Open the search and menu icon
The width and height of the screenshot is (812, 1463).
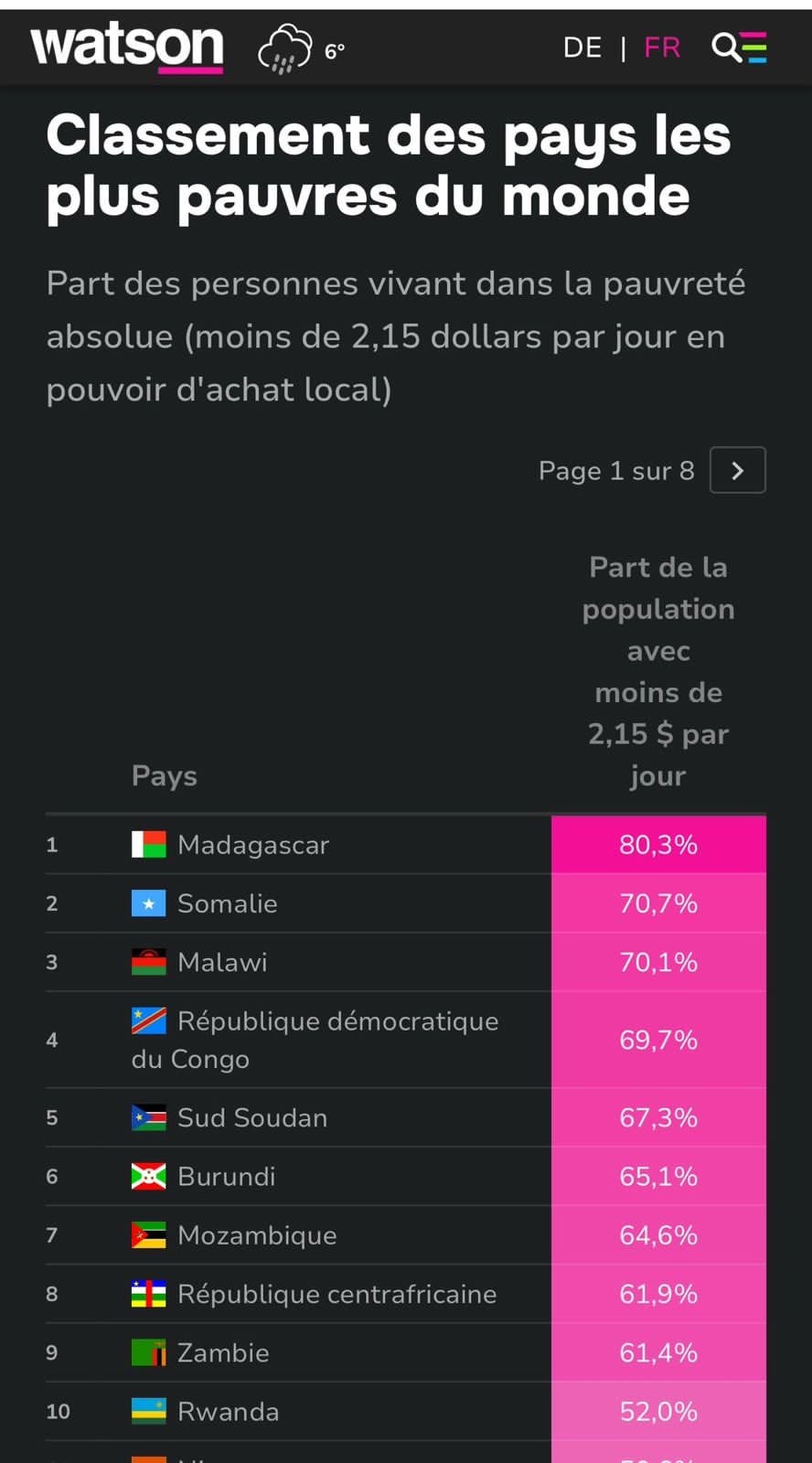[739, 47]
